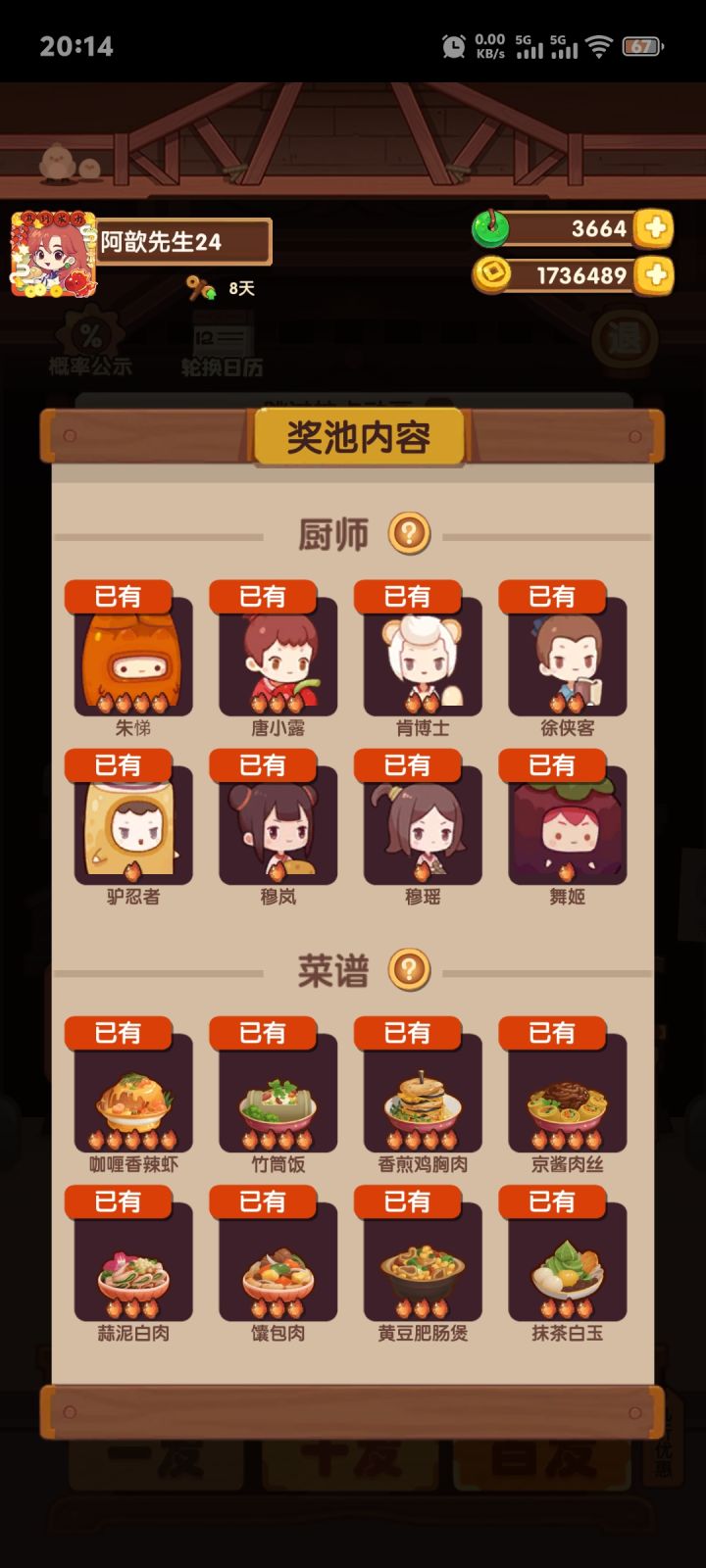Screen dimensions: 706x1568
Task: Tap the player name field 阿歆先生24
Action: (x=181, y=239)
